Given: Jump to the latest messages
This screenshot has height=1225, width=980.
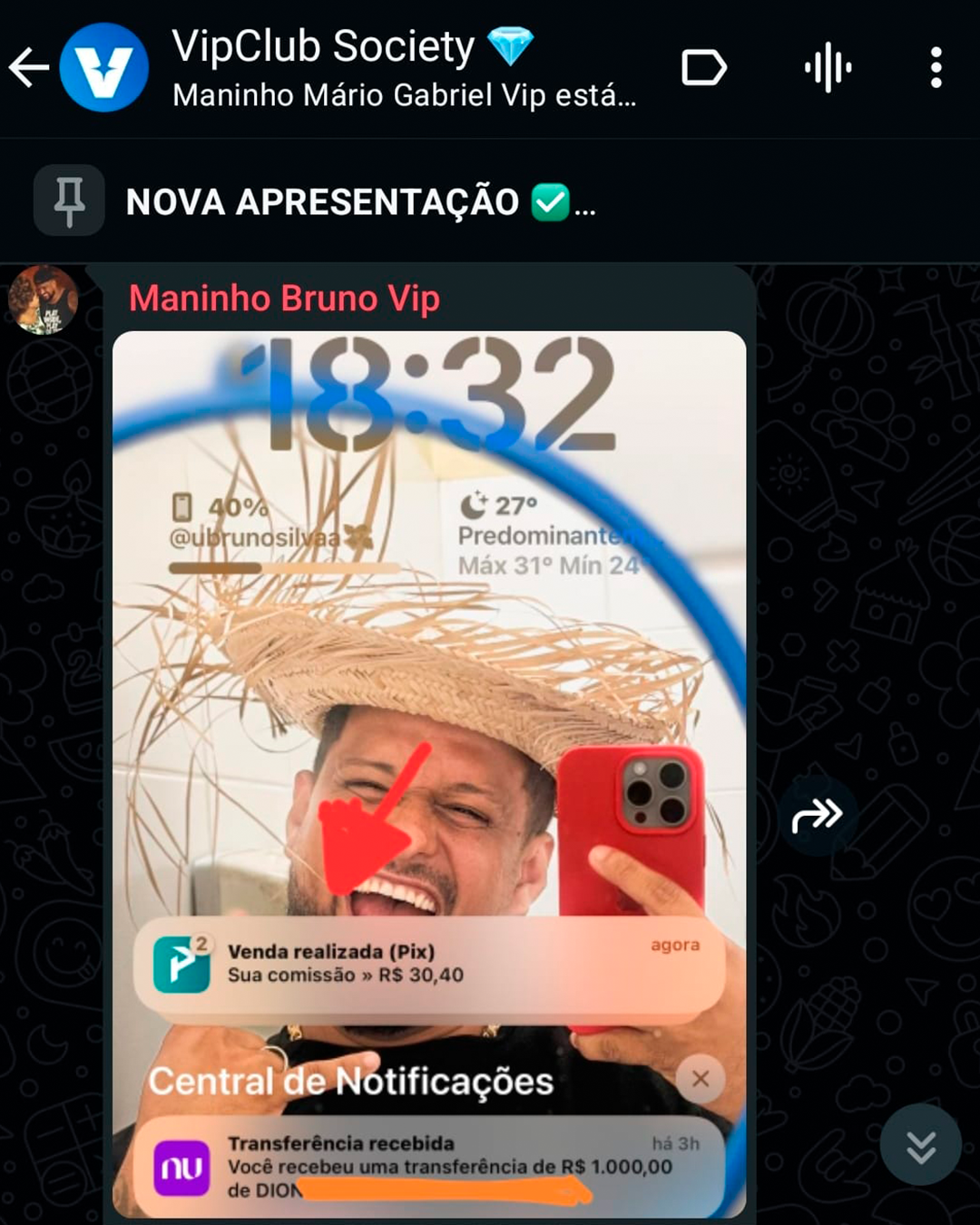Looking at the screenshot, I should click(x=920, y=1145).
